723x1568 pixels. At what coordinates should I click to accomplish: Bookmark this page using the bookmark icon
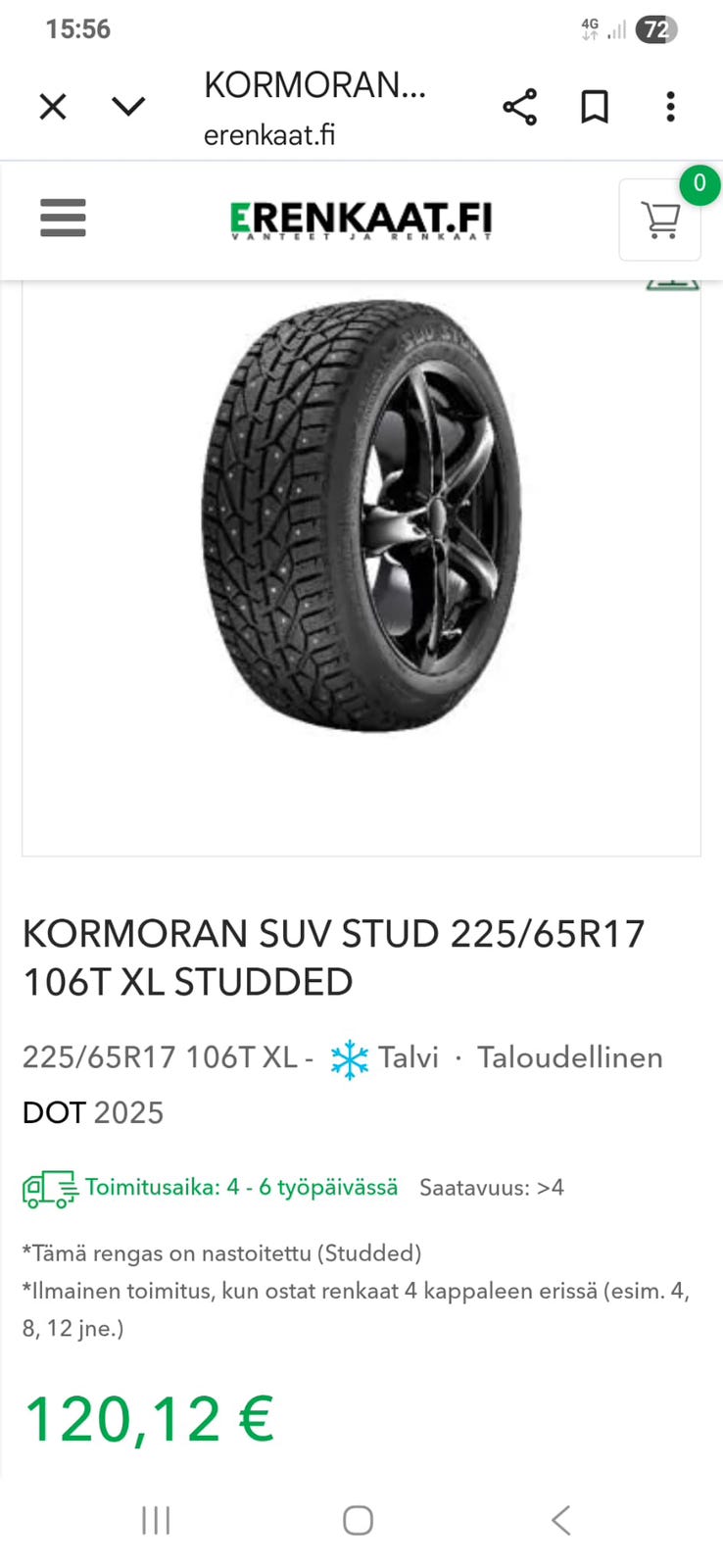coord(595,107)
